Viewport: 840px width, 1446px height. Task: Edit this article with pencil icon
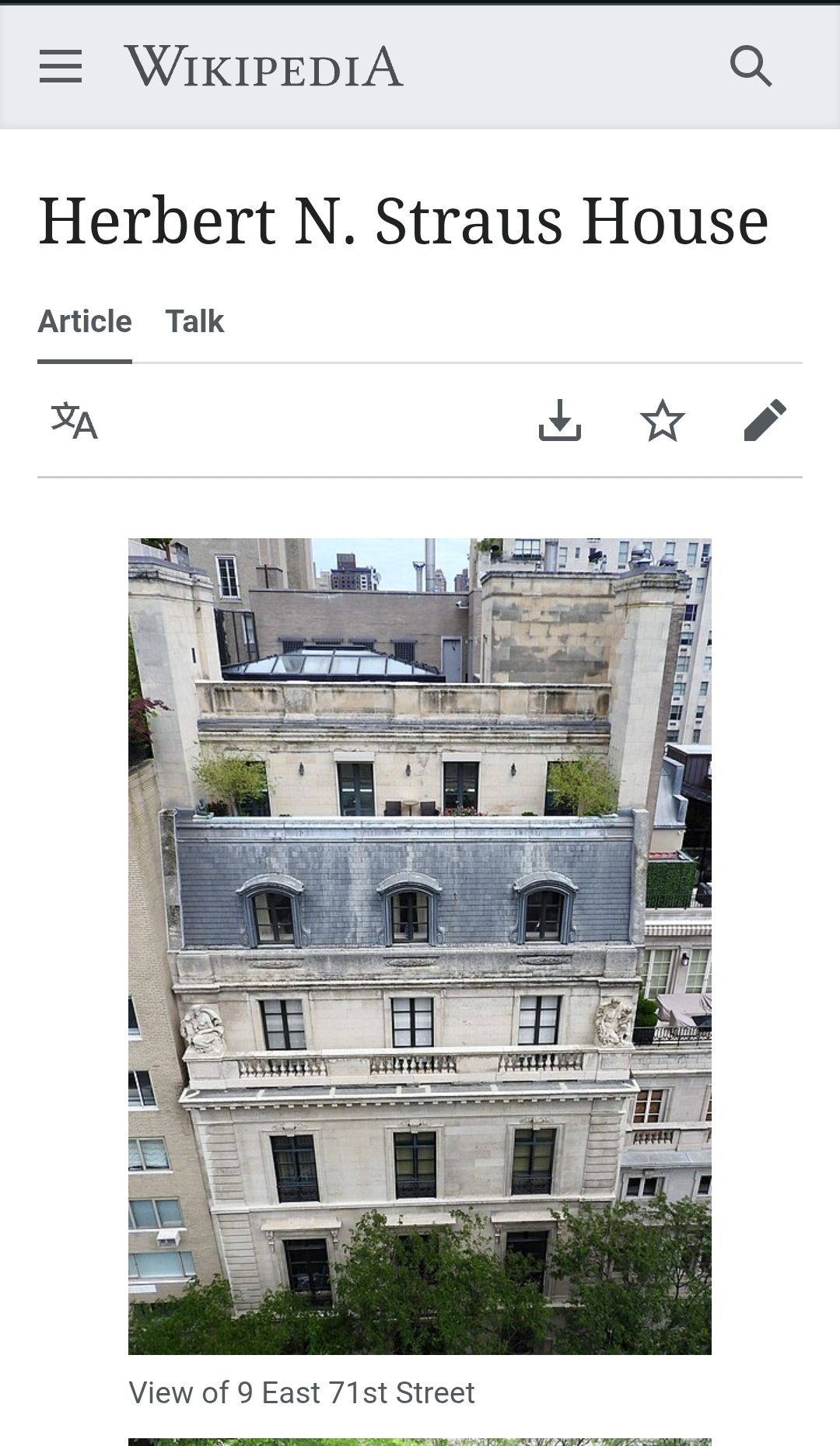[765, 421]
